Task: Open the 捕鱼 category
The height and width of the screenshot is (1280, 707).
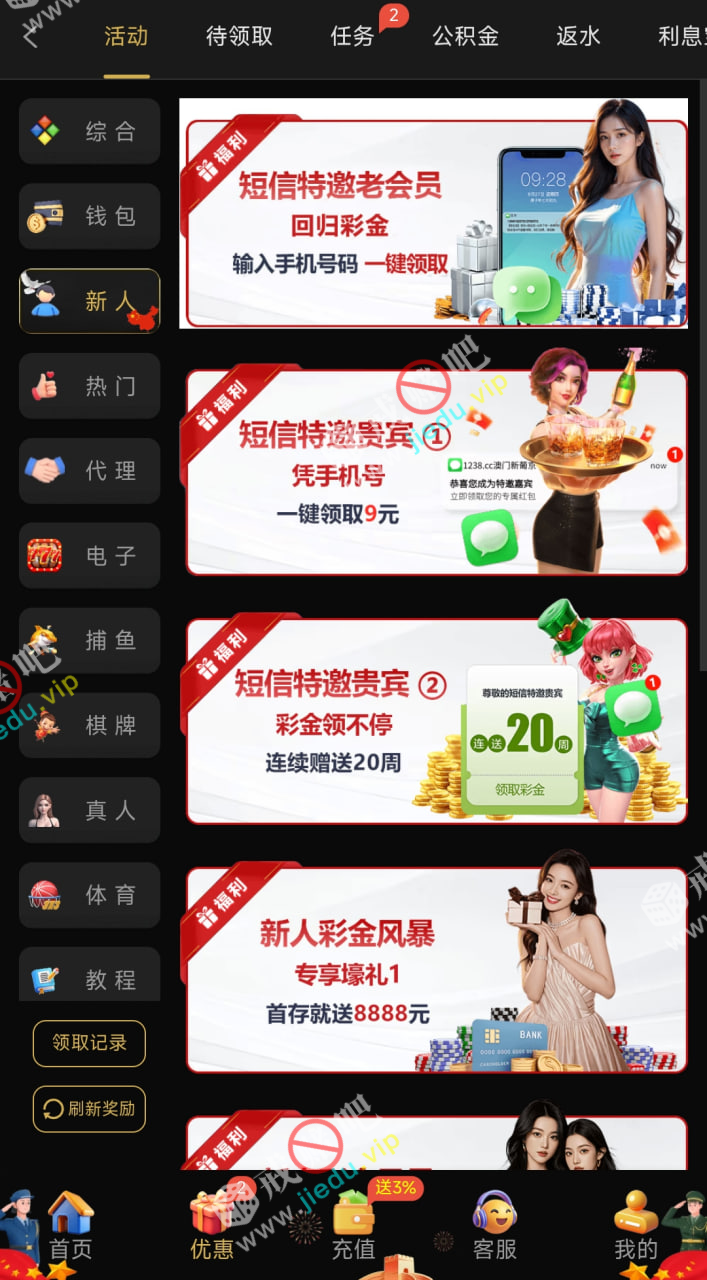Action: 89,640
